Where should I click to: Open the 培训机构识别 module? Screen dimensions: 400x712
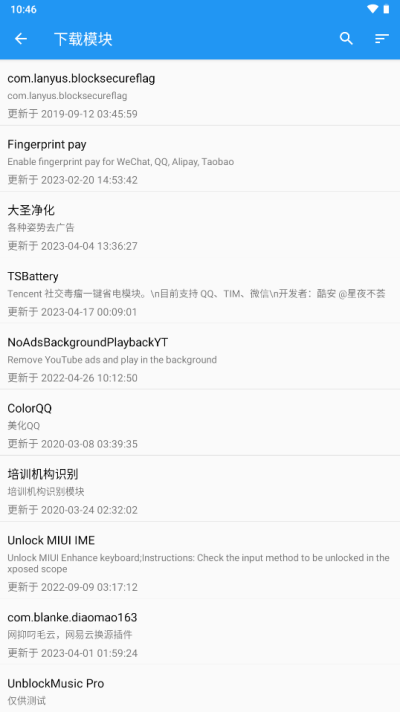point(200,489)
